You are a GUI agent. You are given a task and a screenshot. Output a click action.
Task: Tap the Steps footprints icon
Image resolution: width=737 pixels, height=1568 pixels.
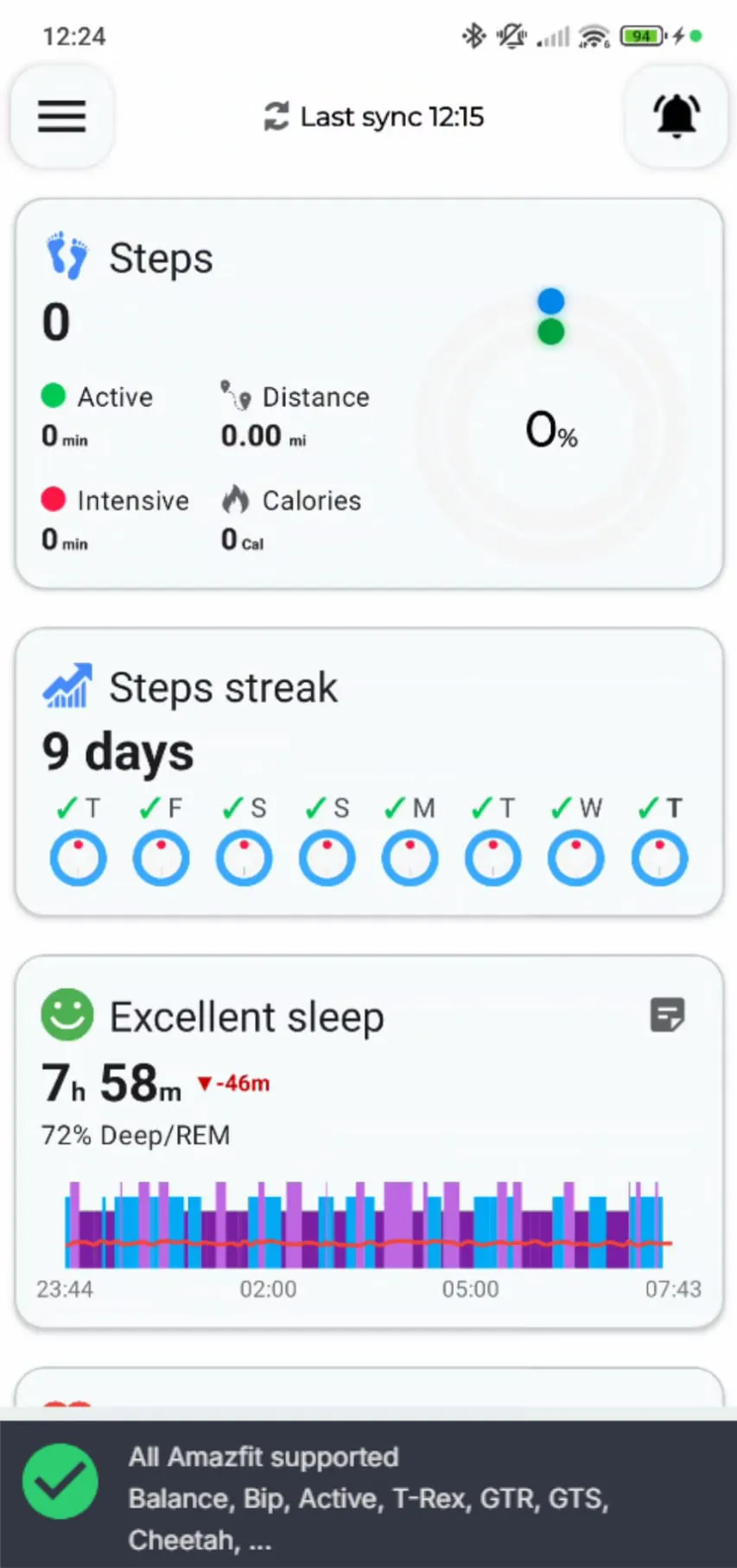[65, 256]
